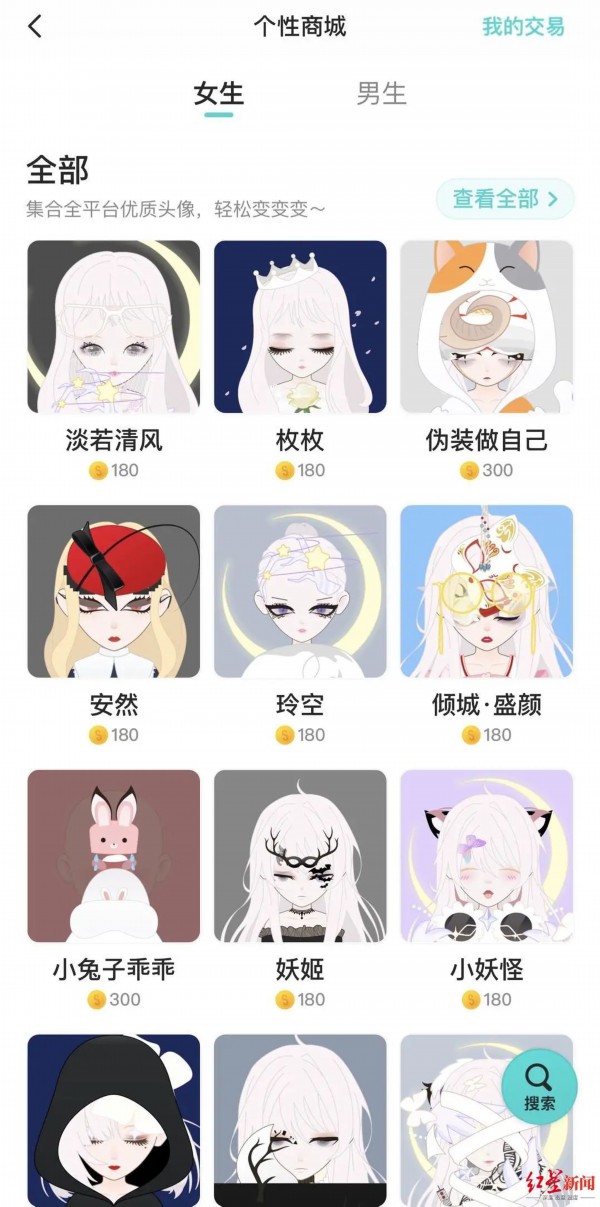This screenshot has width=600, height=1207.
Task: Select the 女生 tab
Action: [x=219, y=94]
